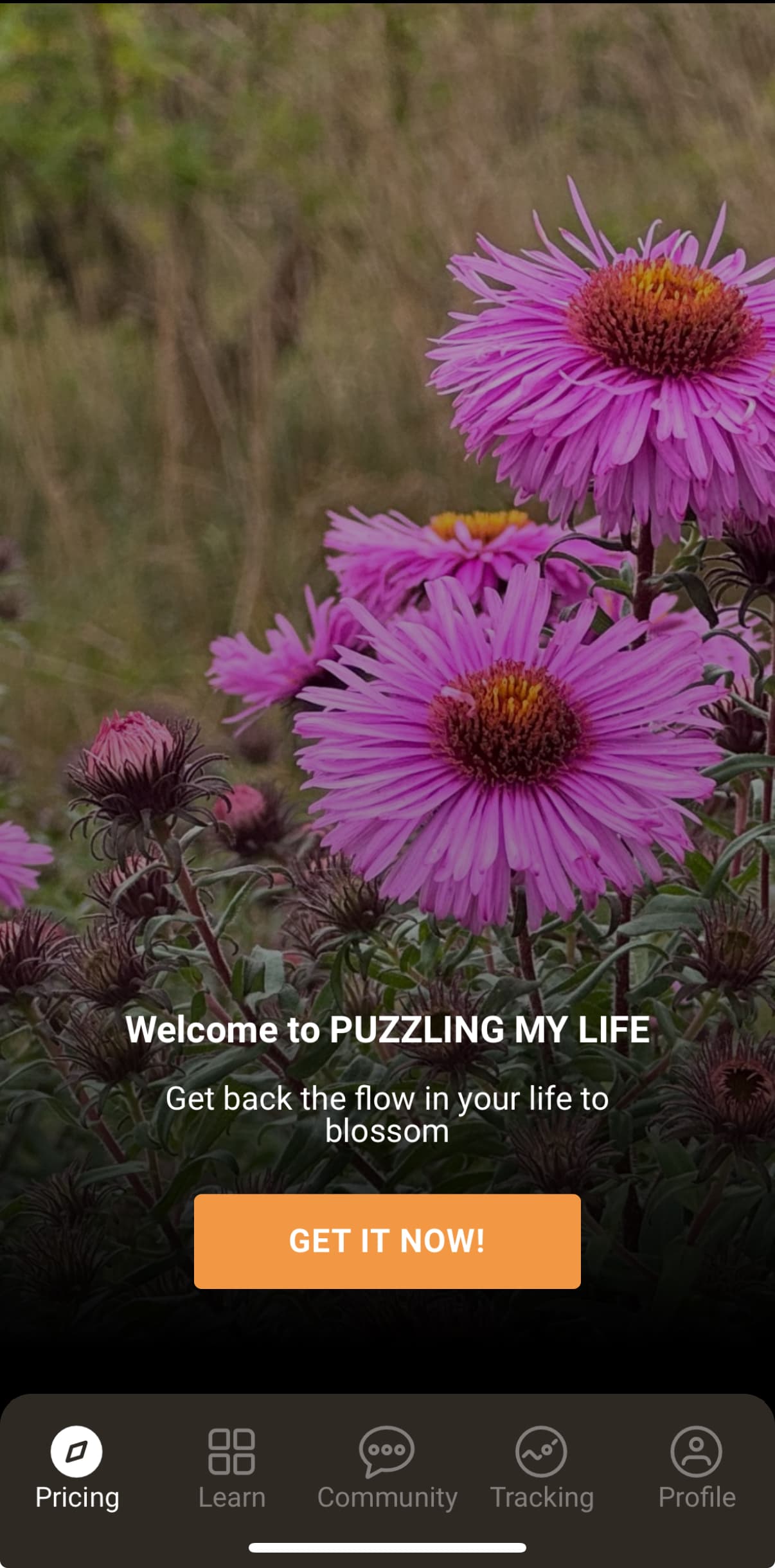This screenshot has width=775, height=1568.
Task: Open the Community tab
Action: pos(387,1468)
